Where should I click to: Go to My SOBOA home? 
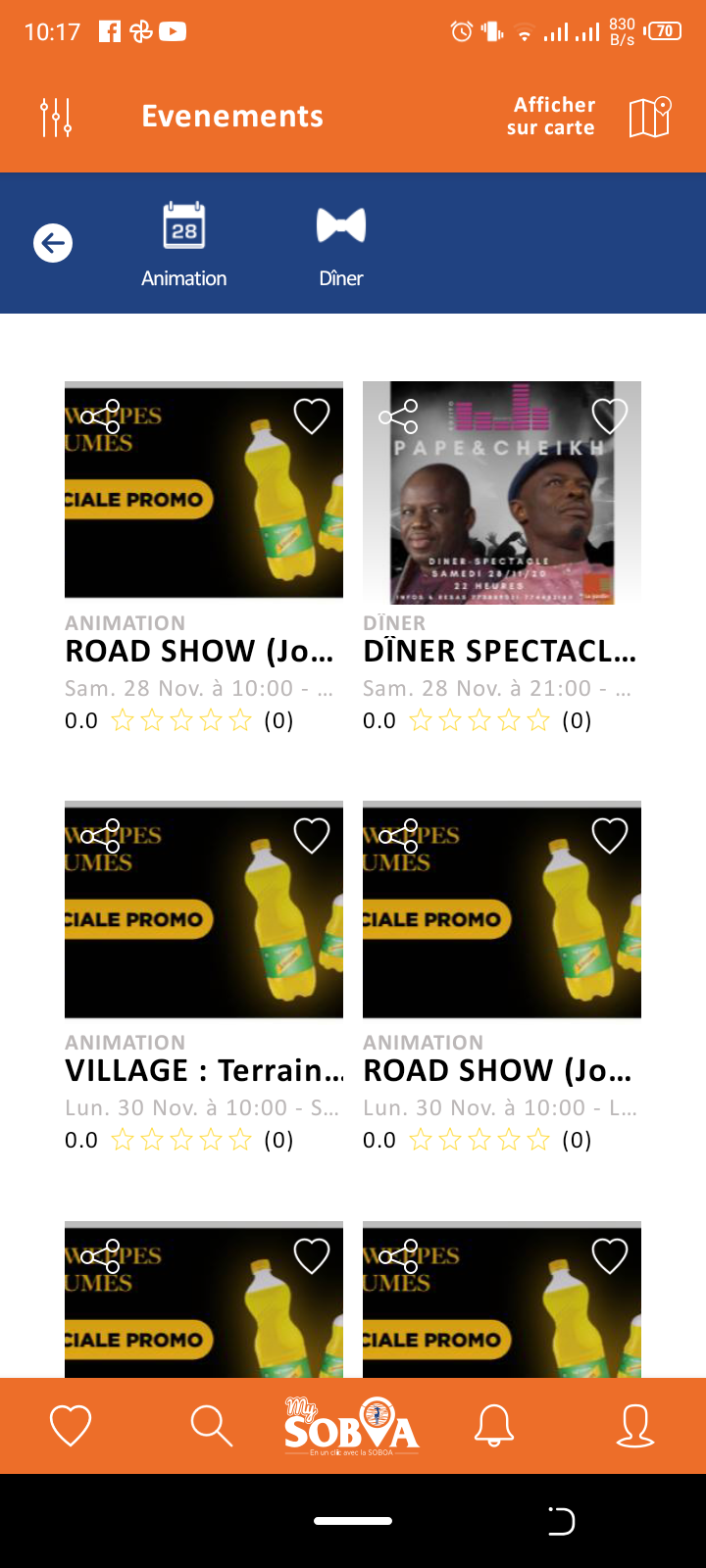[352, 1425]
